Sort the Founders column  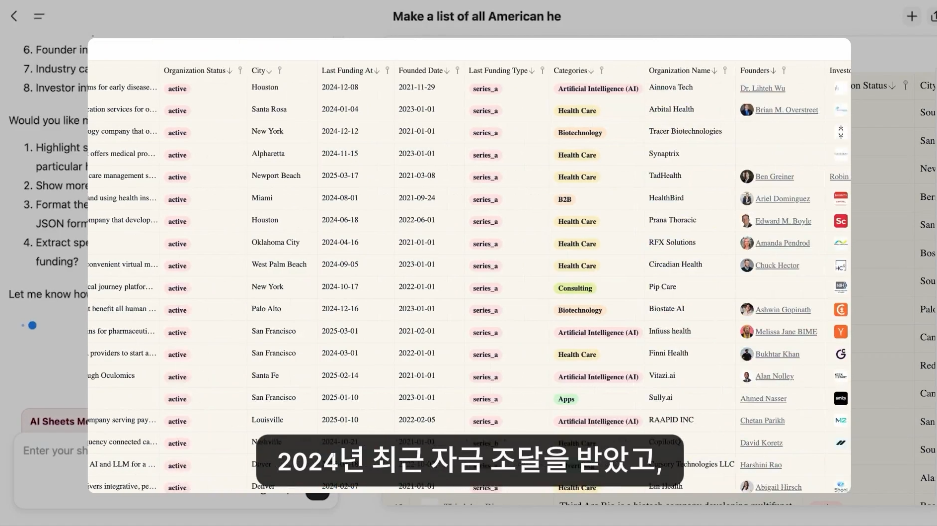773,71
